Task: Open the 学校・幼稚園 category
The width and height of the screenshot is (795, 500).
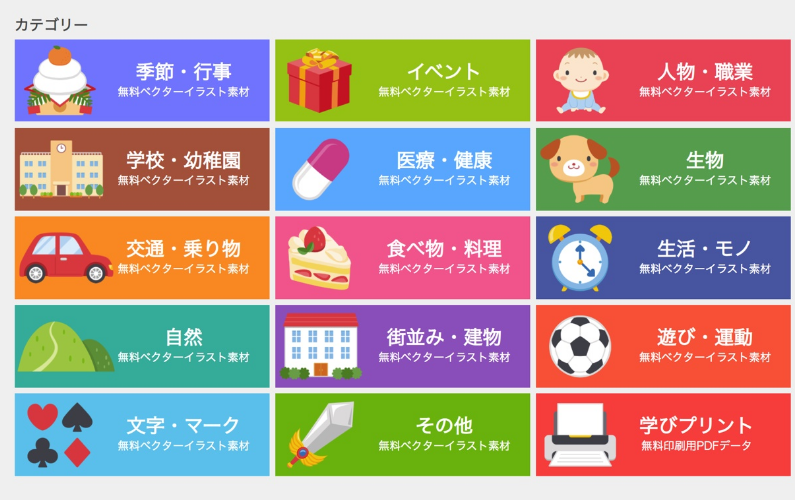Action: point(142,168)
